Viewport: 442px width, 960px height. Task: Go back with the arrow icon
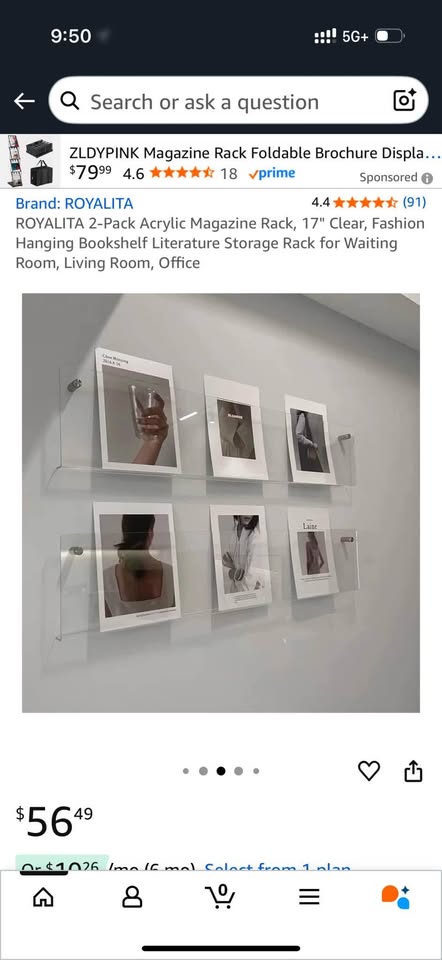[24, 102]
